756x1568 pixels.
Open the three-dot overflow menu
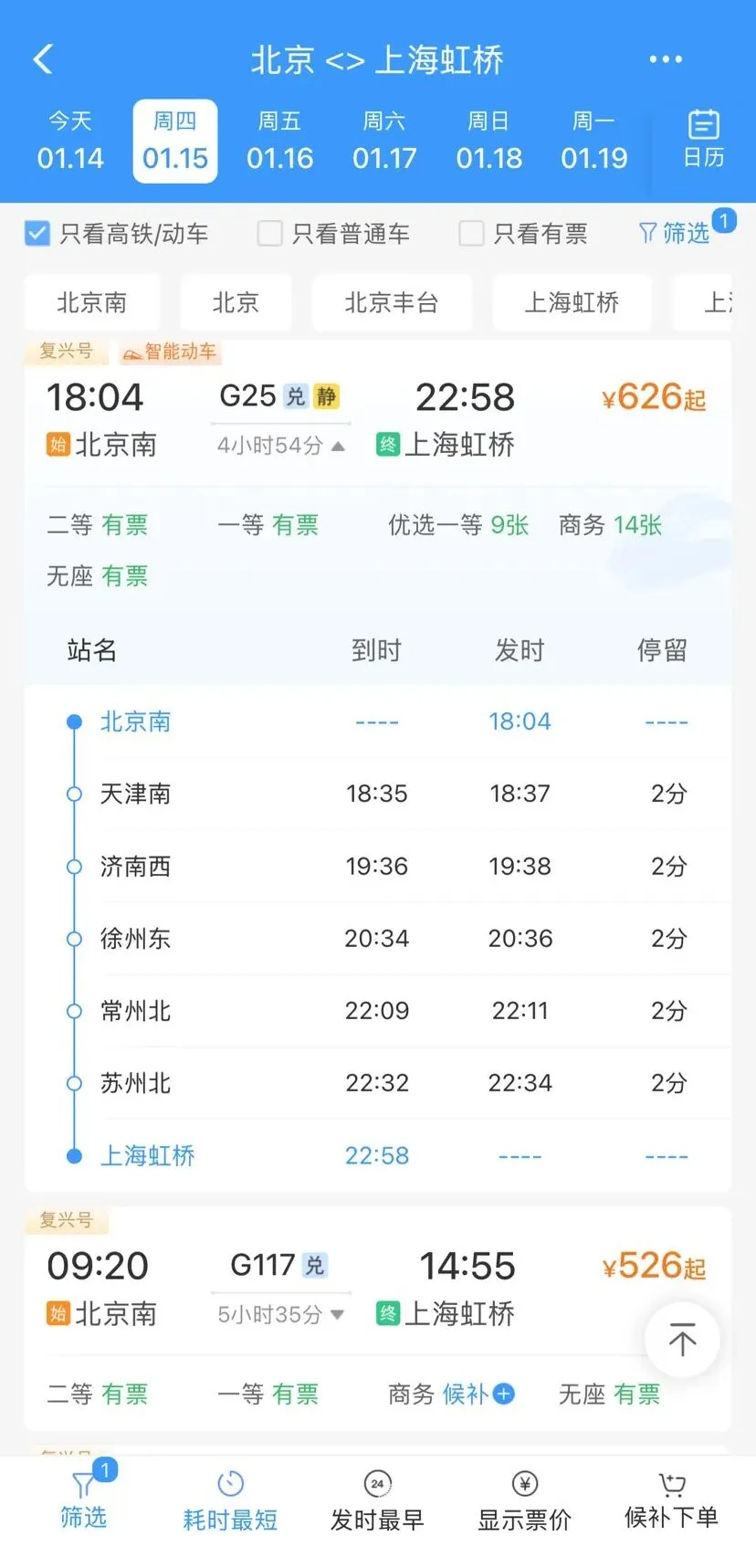click(665, 59)
